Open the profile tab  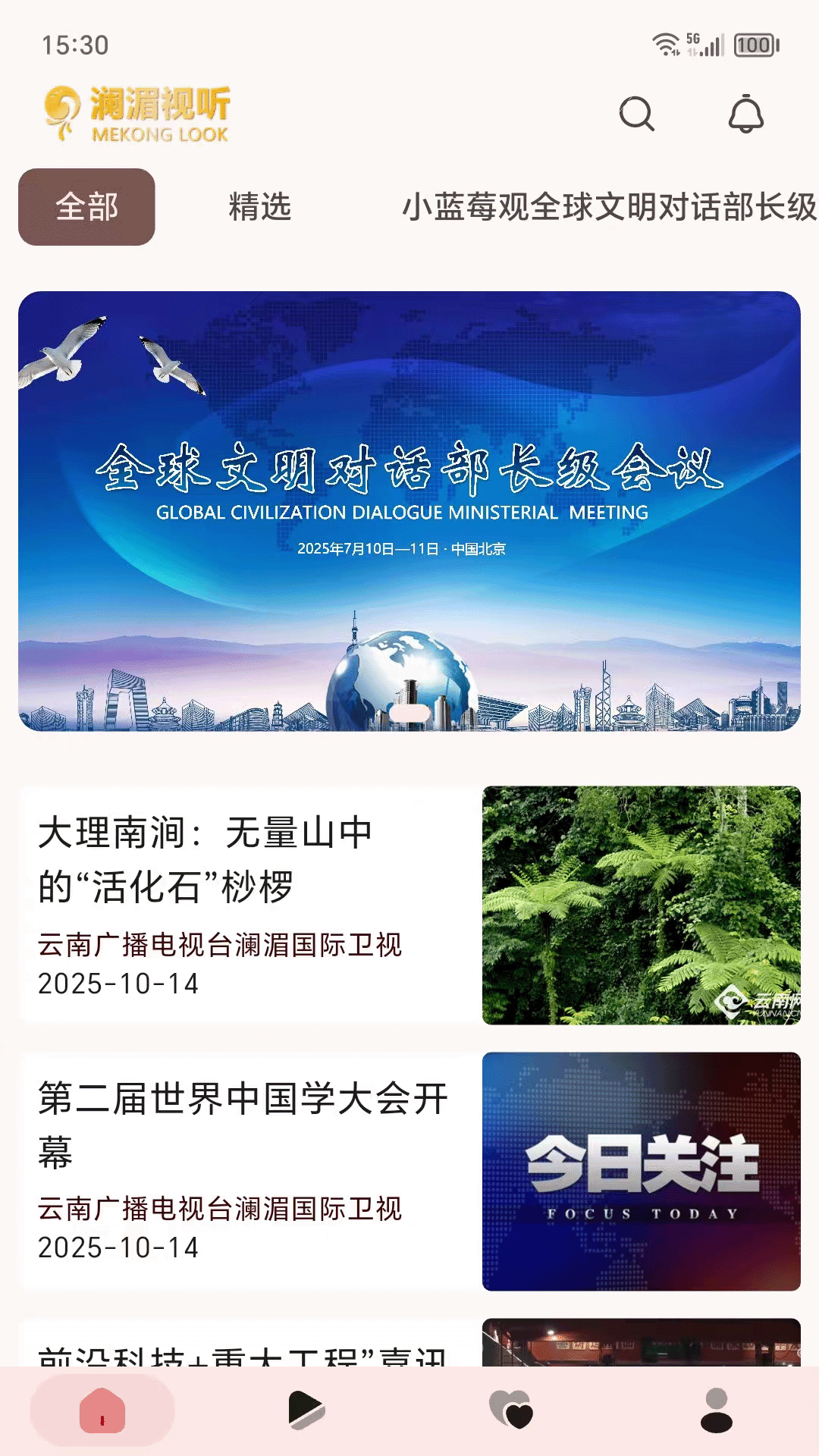(x=716, y=1410)
